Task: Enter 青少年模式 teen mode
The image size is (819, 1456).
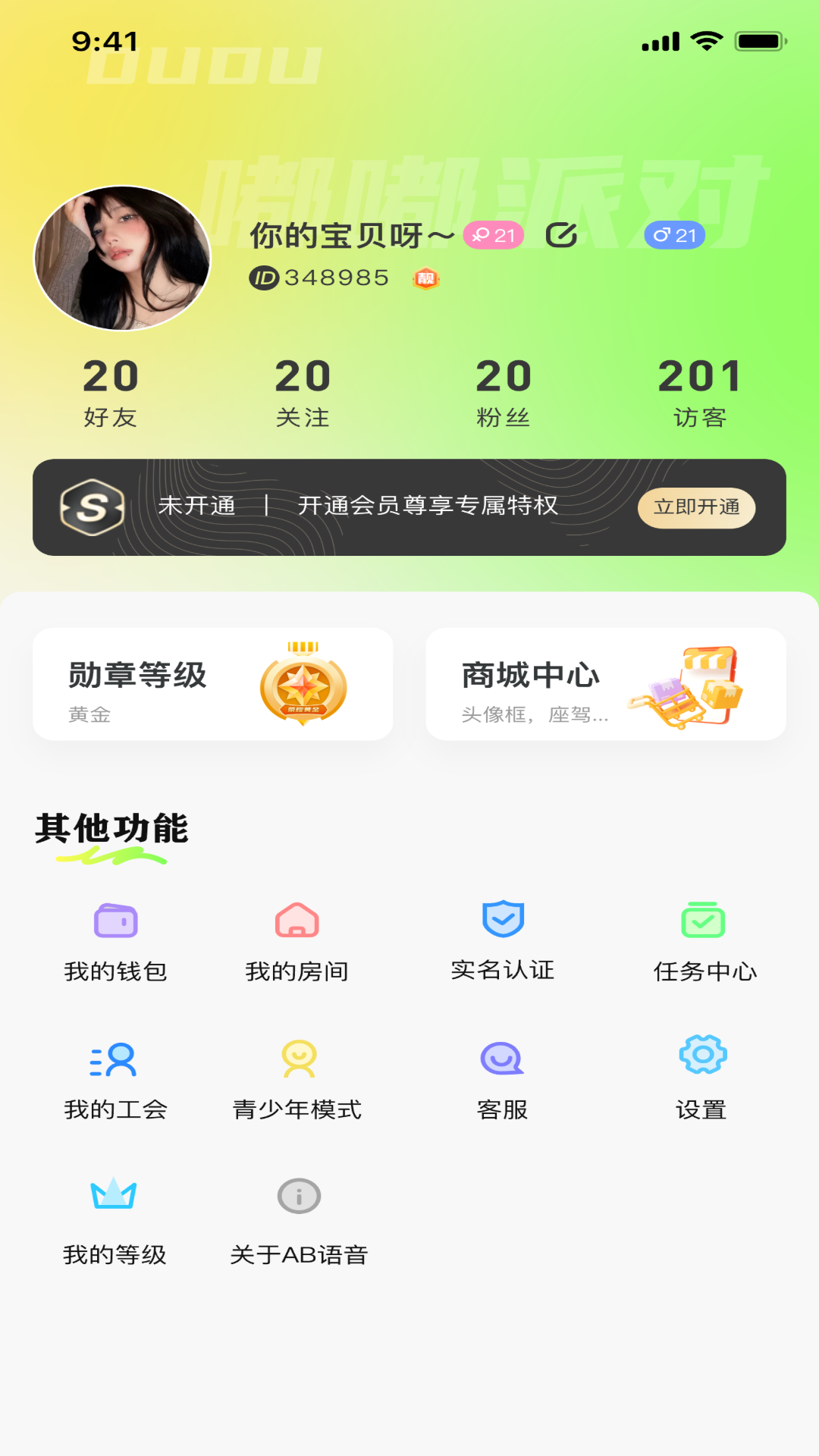Action: [x=297, y=1080]
